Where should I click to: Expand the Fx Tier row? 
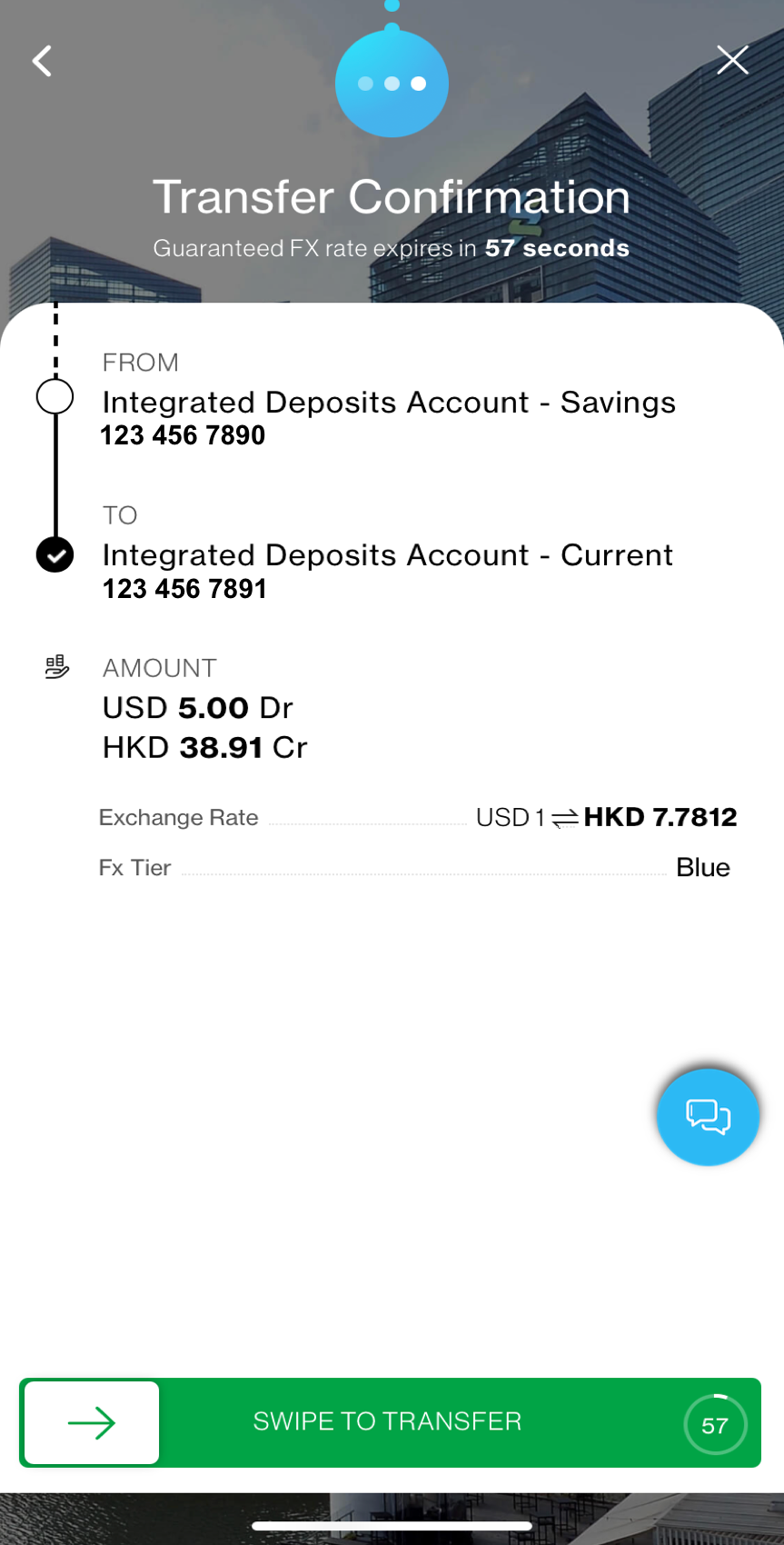(391, 868)
